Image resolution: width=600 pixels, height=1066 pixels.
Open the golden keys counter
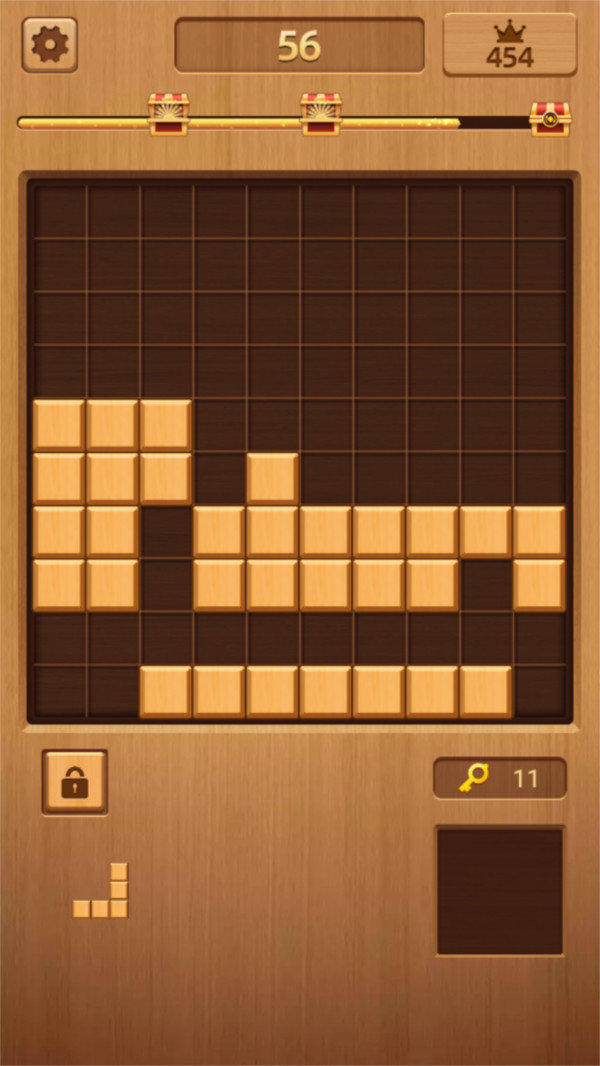[499, 778]
